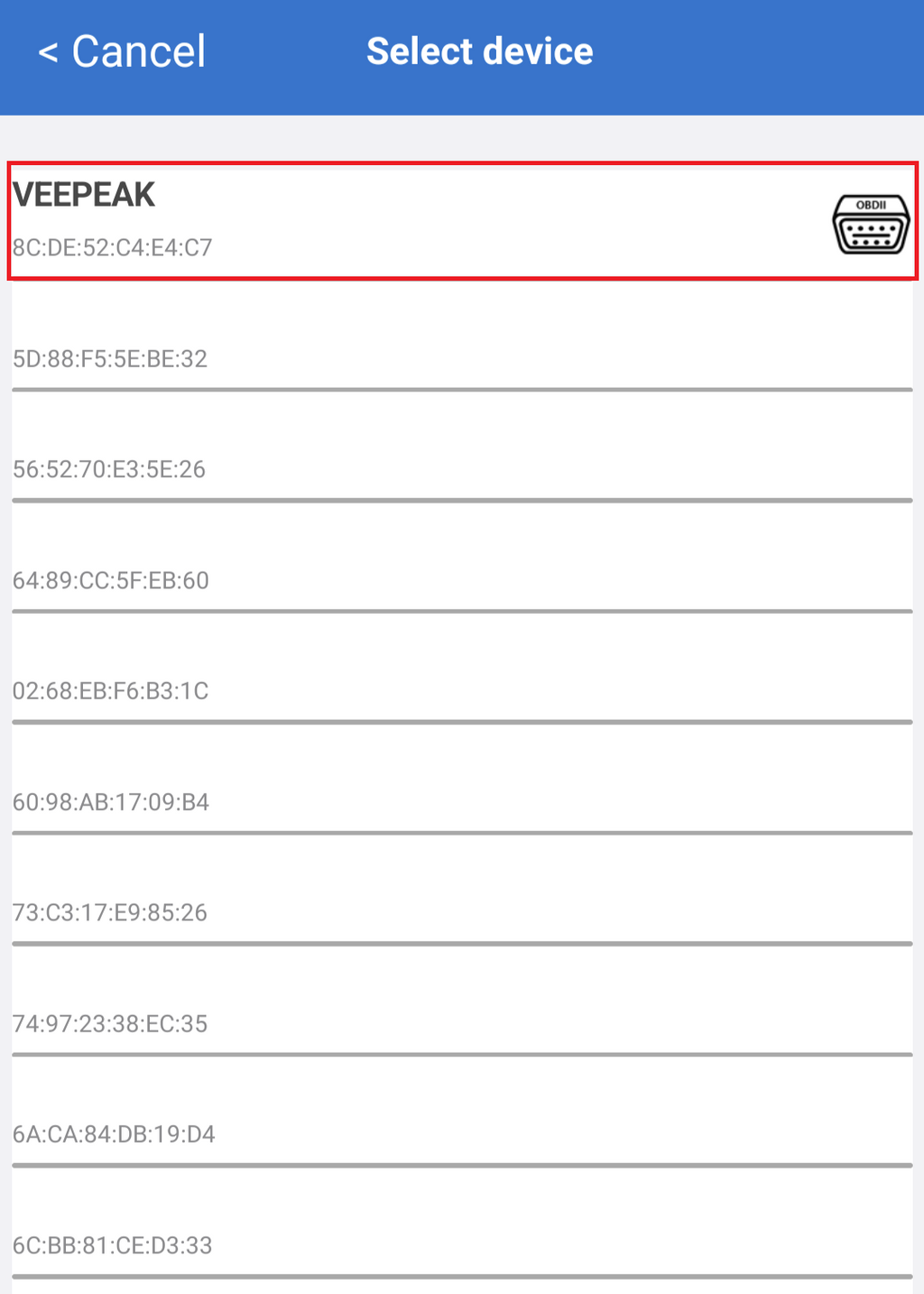Select device 6A:CA:84:DB:19:D4

(462, 1124)
